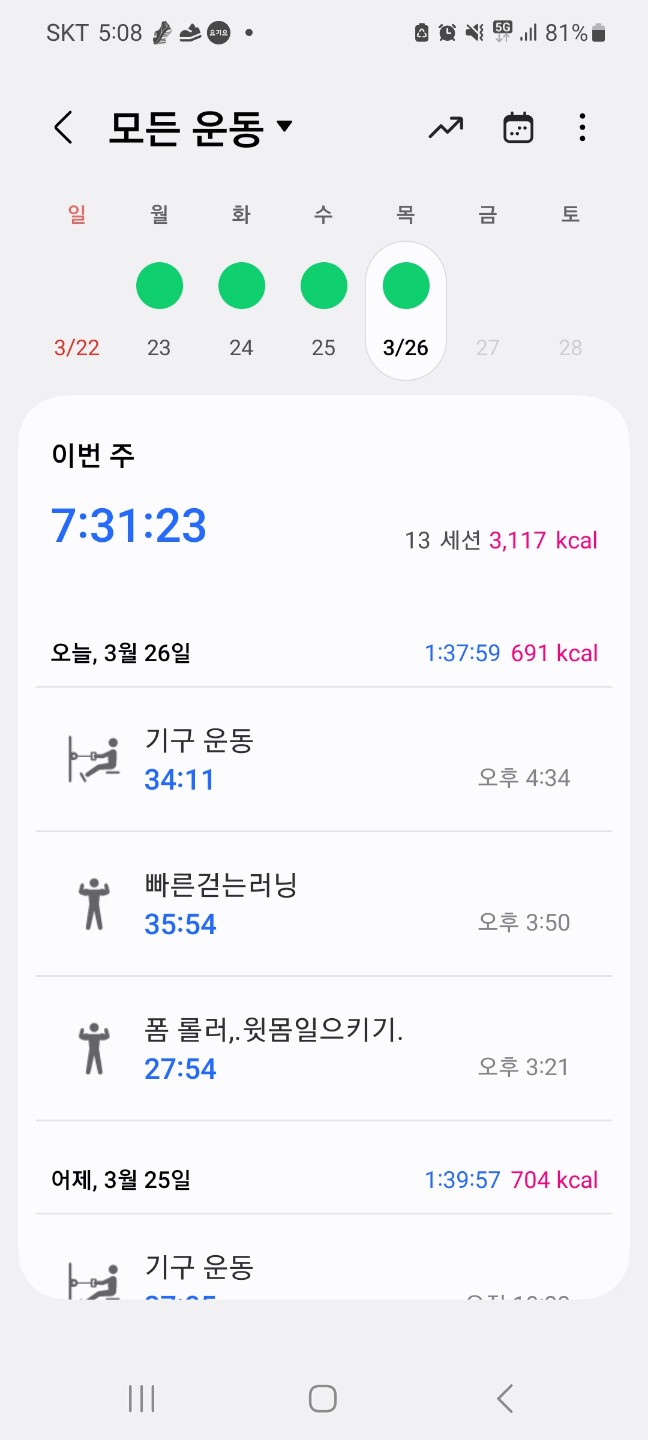Open the calendar view
The height and width of the screenshot is (1440, 648).
(518, 128)
